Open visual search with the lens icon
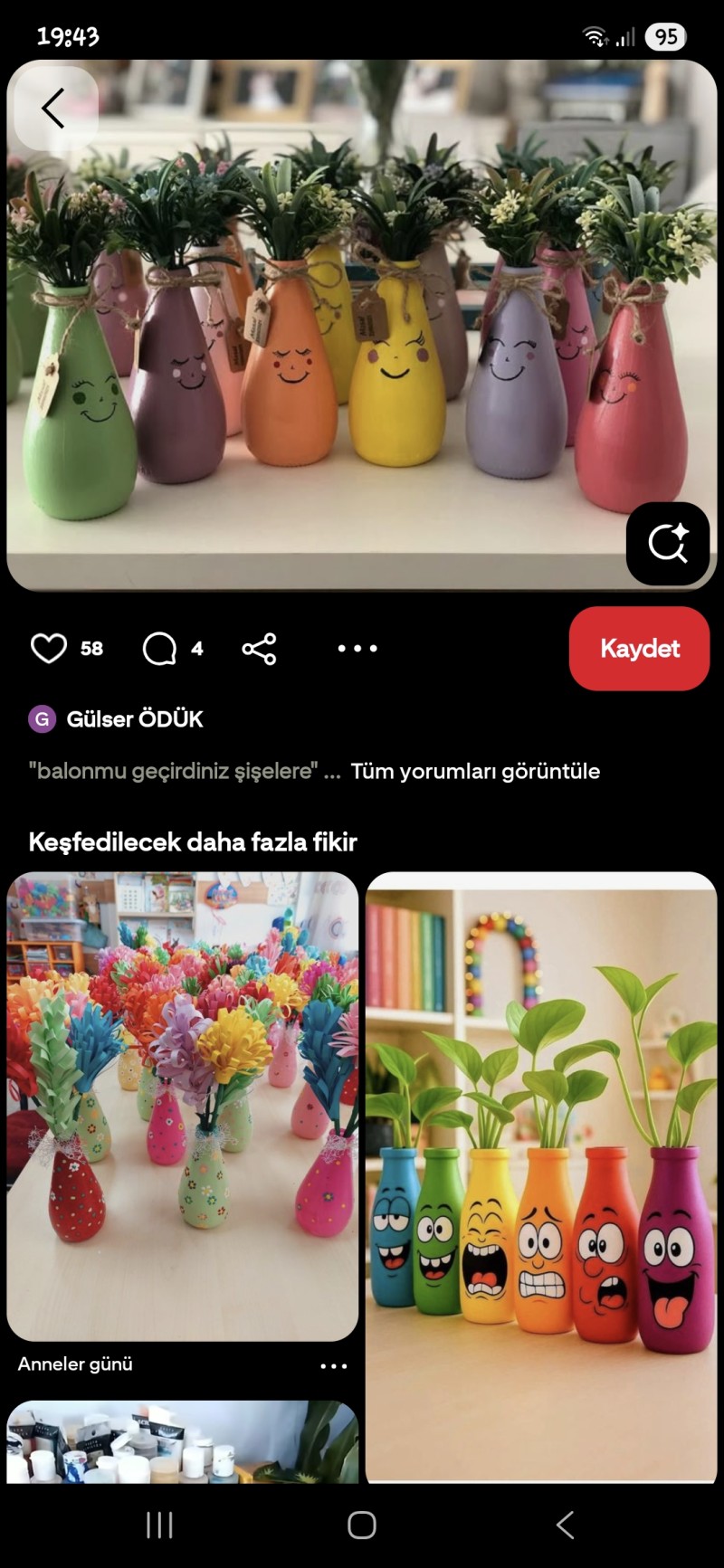This screenshot has width=724, height=1568. (668, 543)
